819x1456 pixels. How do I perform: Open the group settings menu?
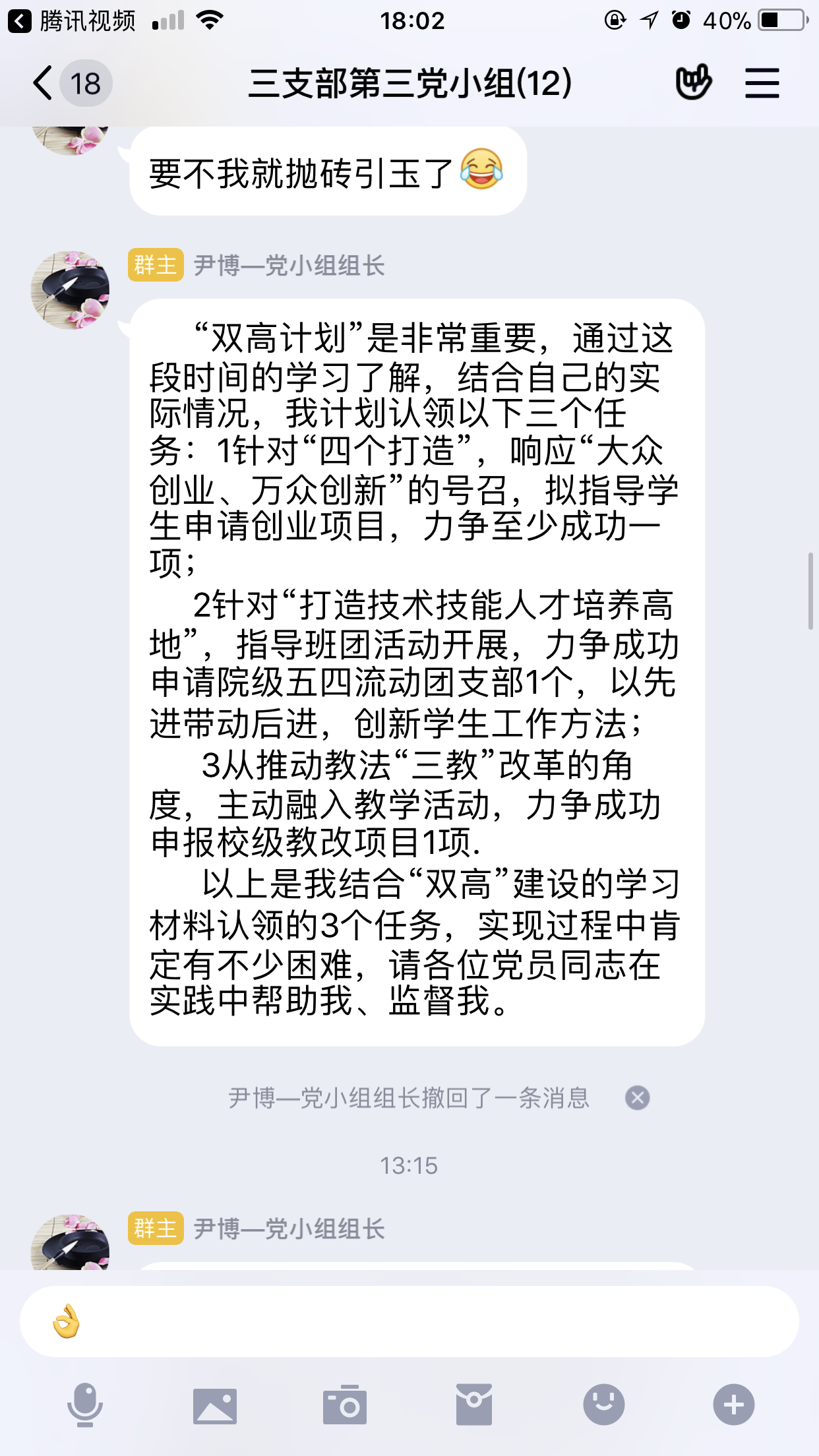762,84
